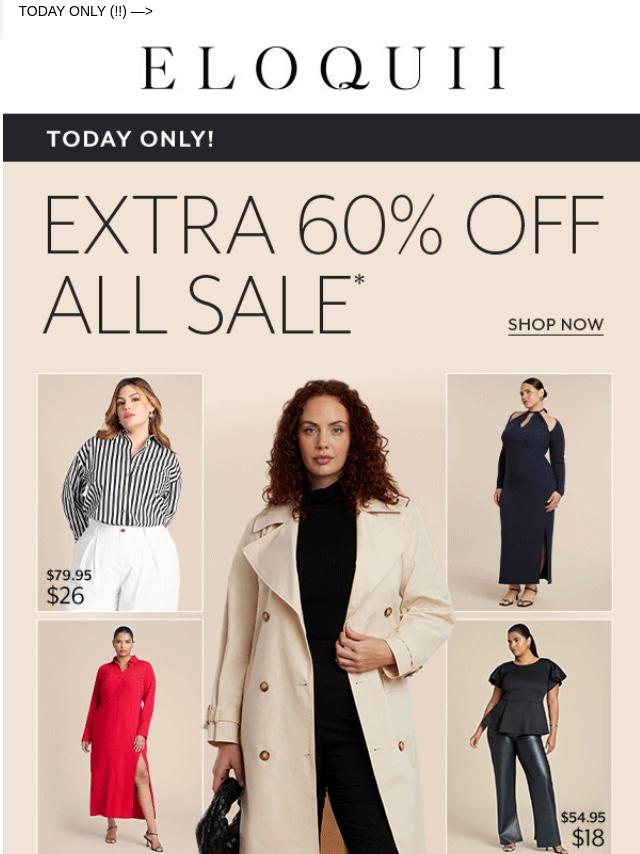
Task: Open the red shirt dress tile
Action: 120,736
